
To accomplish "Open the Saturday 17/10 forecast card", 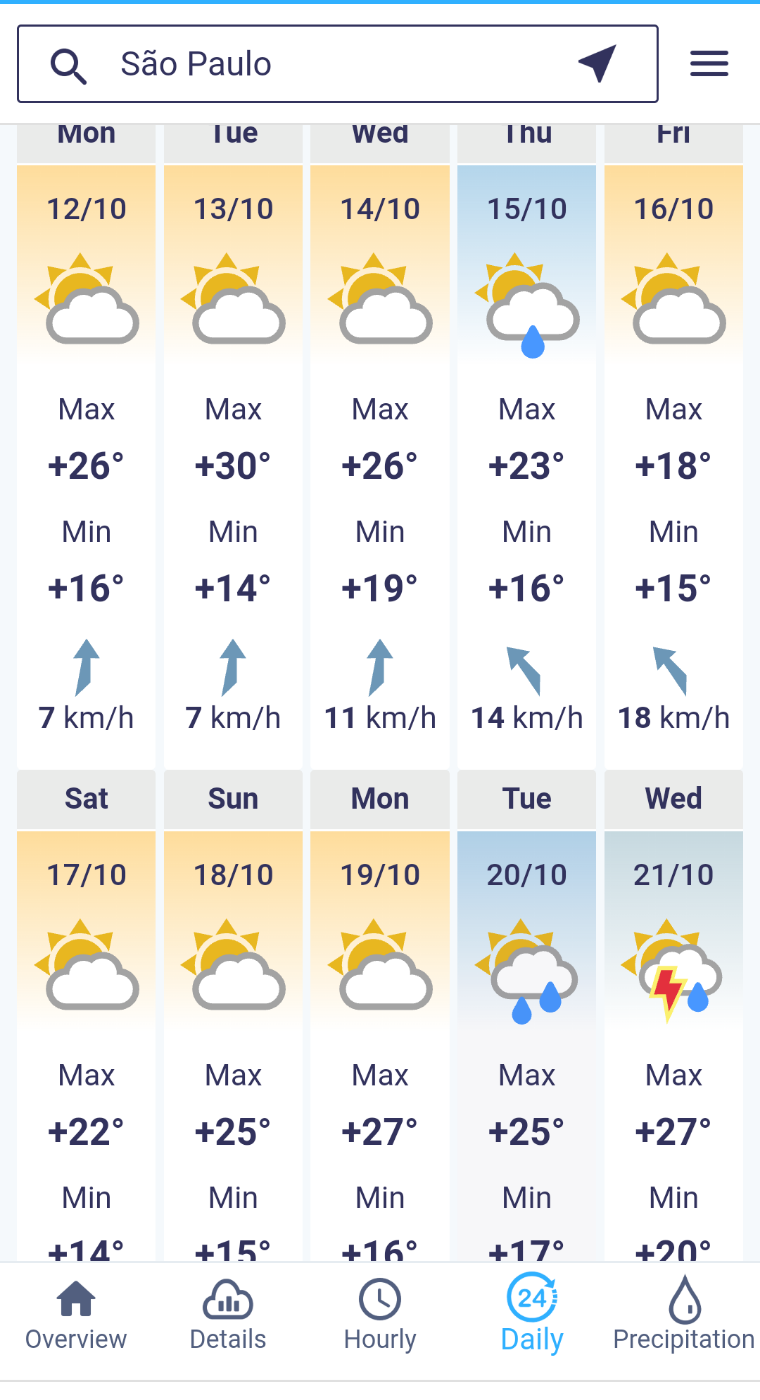I will [x=86, y=1016].
